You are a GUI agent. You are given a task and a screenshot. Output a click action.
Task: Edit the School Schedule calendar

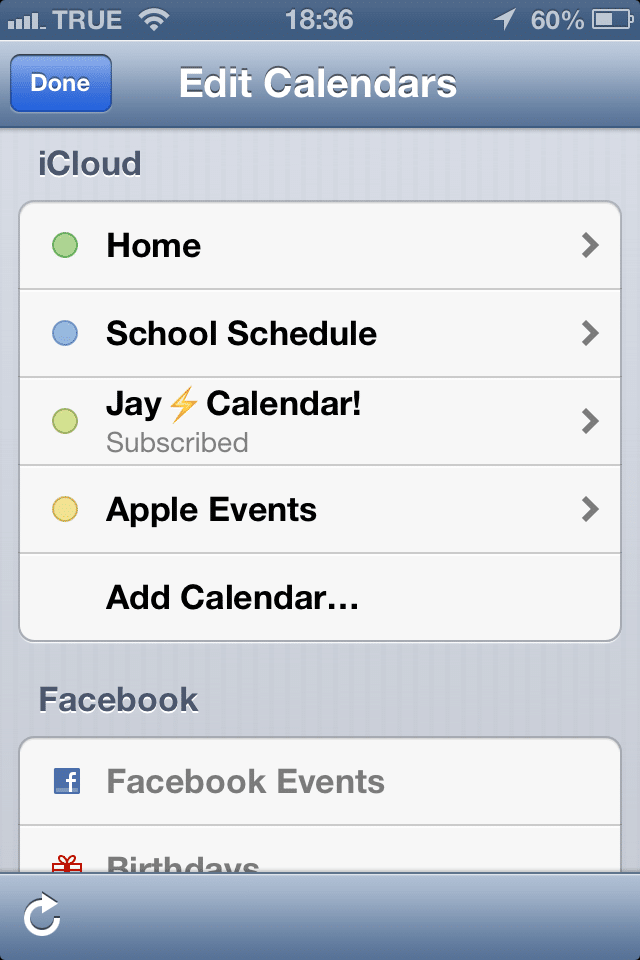coord(320,334)
